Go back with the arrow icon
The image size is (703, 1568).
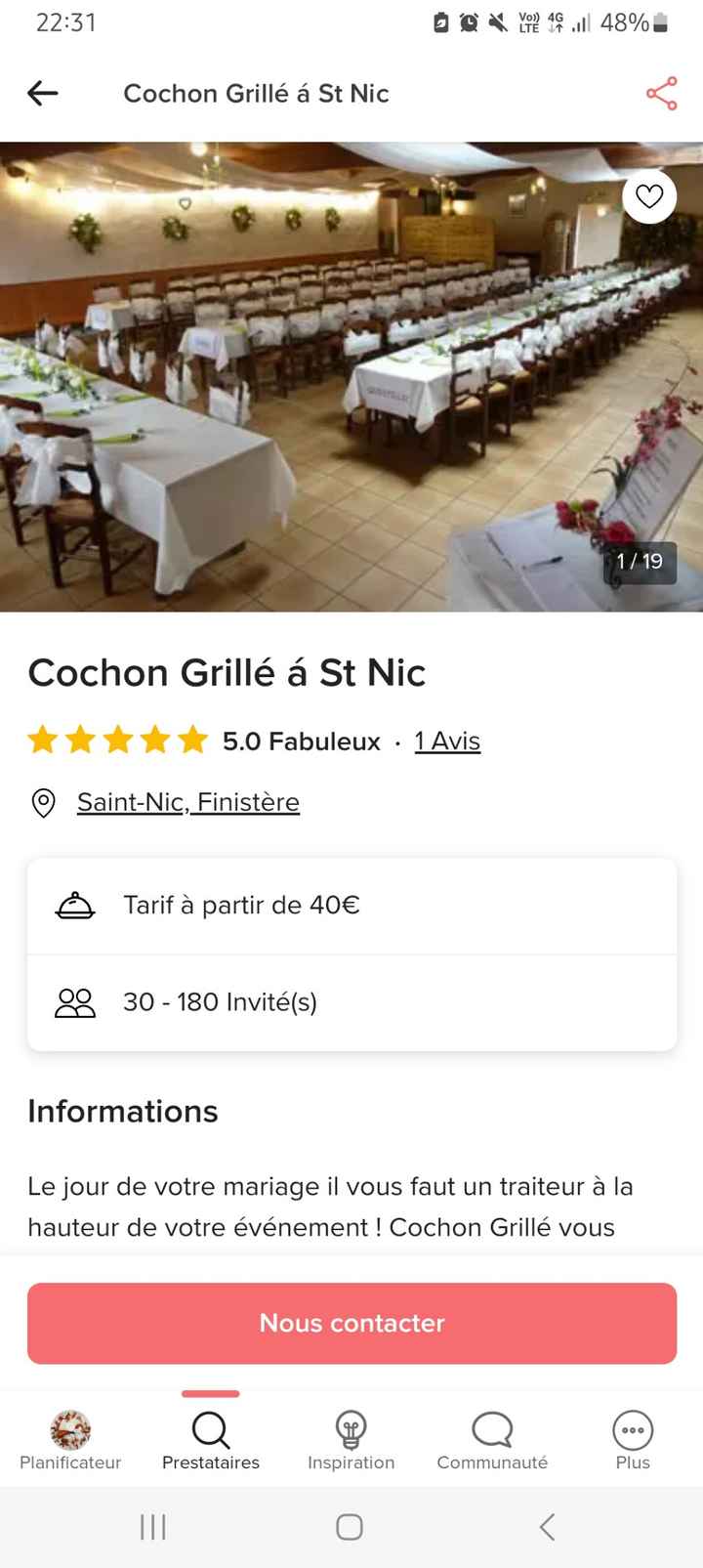(x=42, y=93)
